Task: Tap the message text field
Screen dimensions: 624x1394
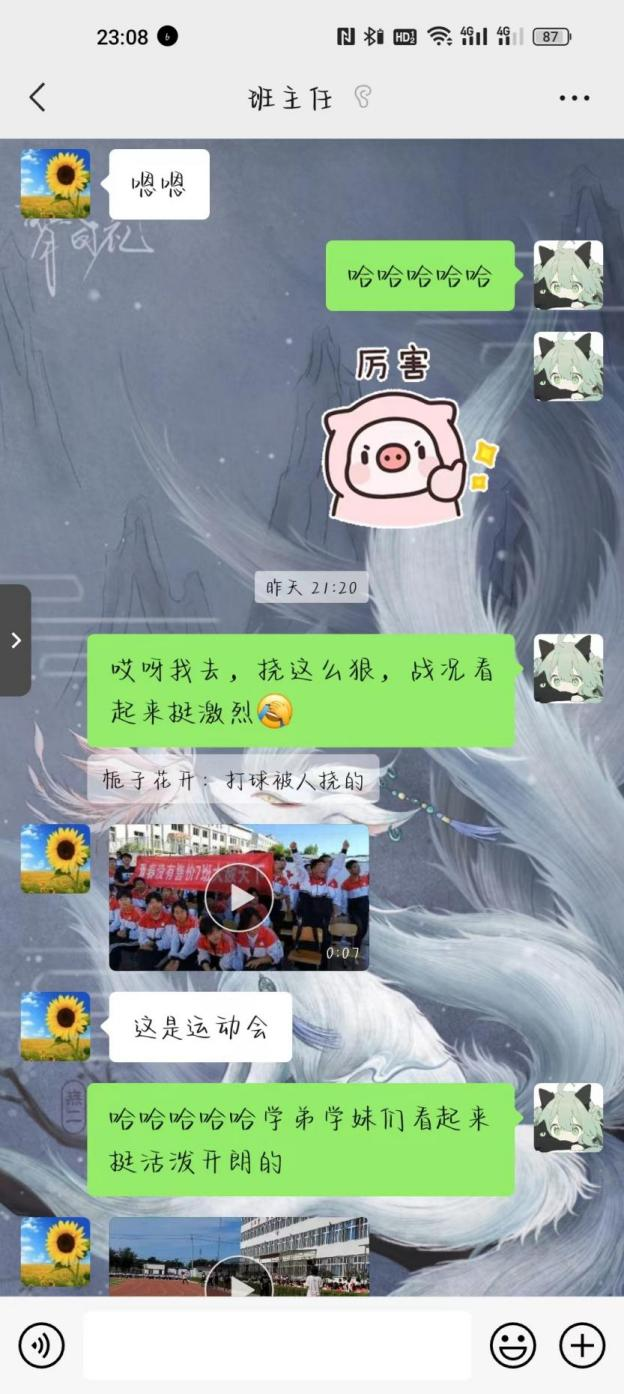Action: click(276, 1345)
